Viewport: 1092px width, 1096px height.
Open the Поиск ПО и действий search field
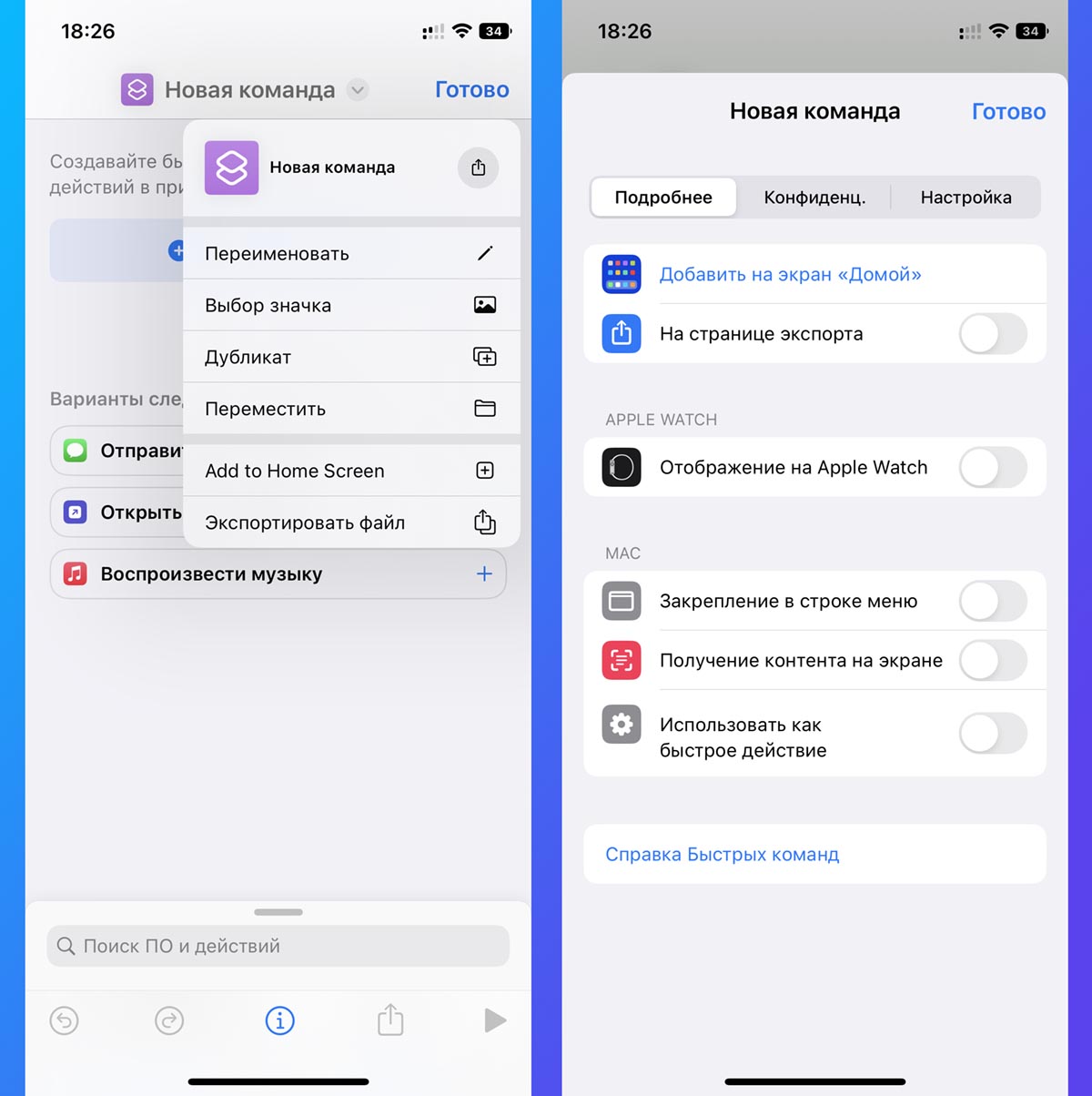pyautogui.click(x=278, y=946)
